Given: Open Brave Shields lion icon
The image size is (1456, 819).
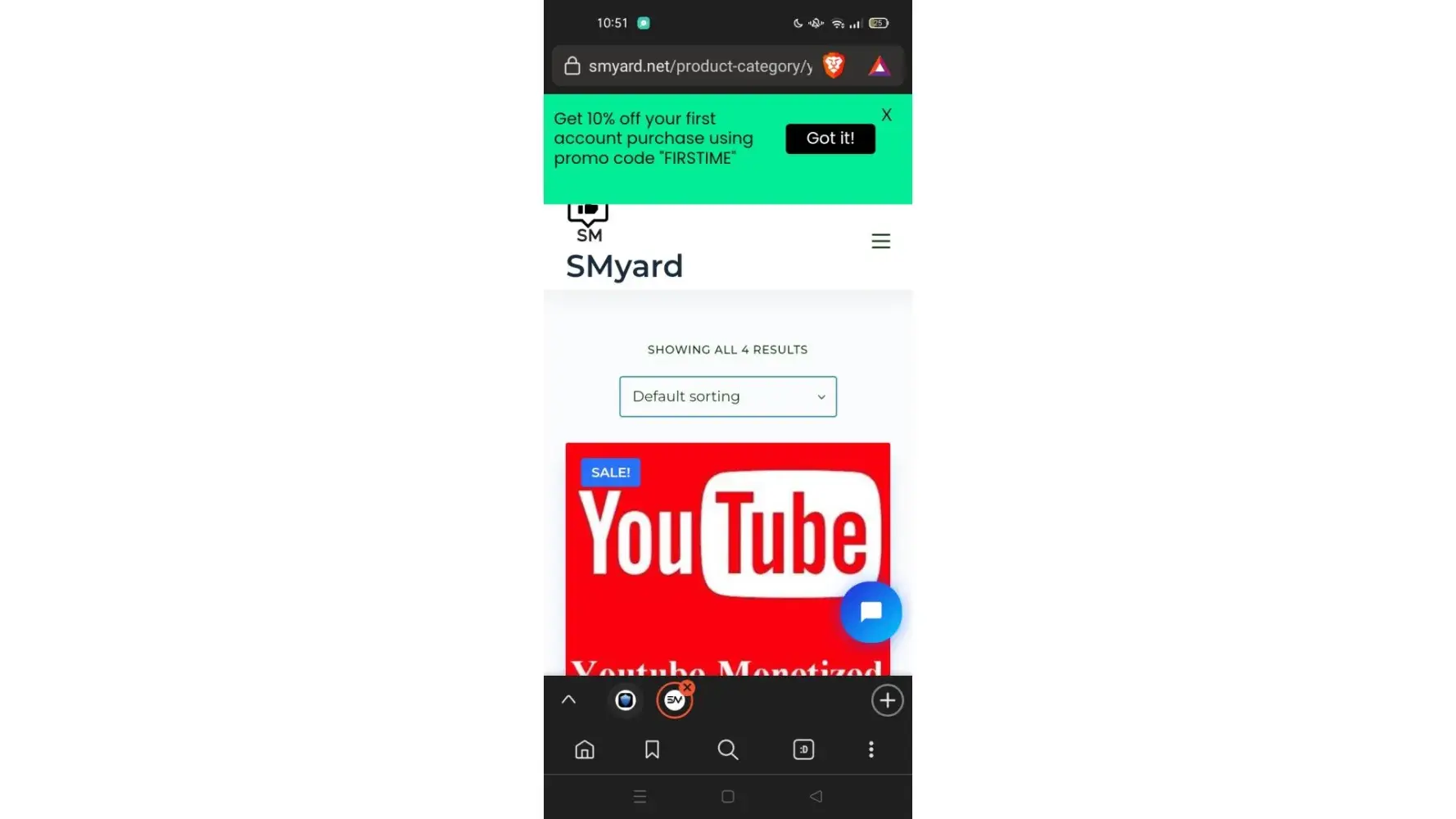Looking at the screenshot, I should coord(834,66).
